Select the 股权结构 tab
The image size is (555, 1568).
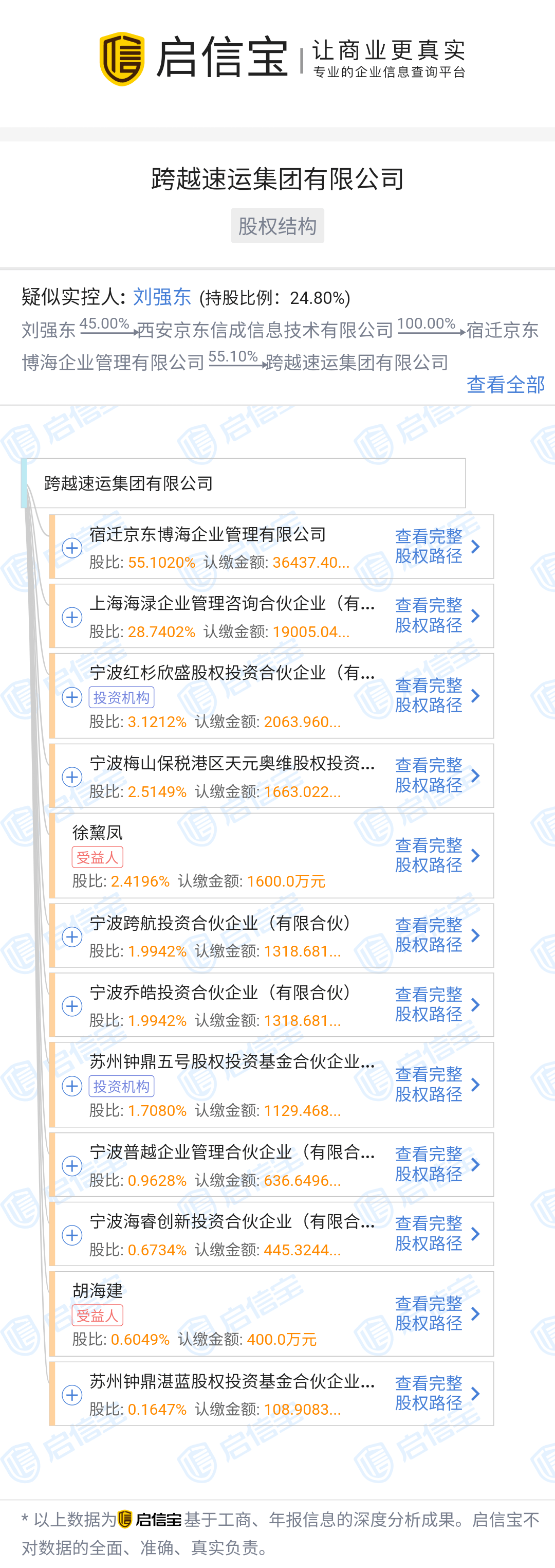(x=277, y=225)
